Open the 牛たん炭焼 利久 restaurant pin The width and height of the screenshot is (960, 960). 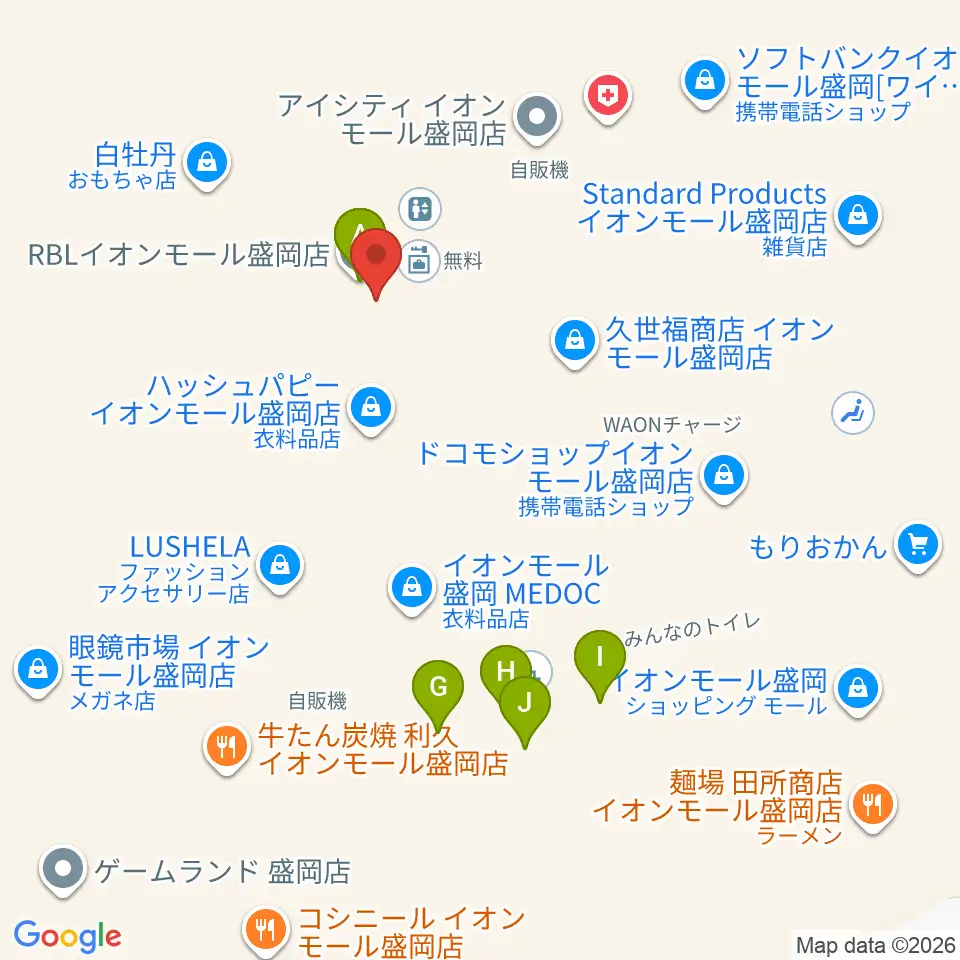(227, 748)
